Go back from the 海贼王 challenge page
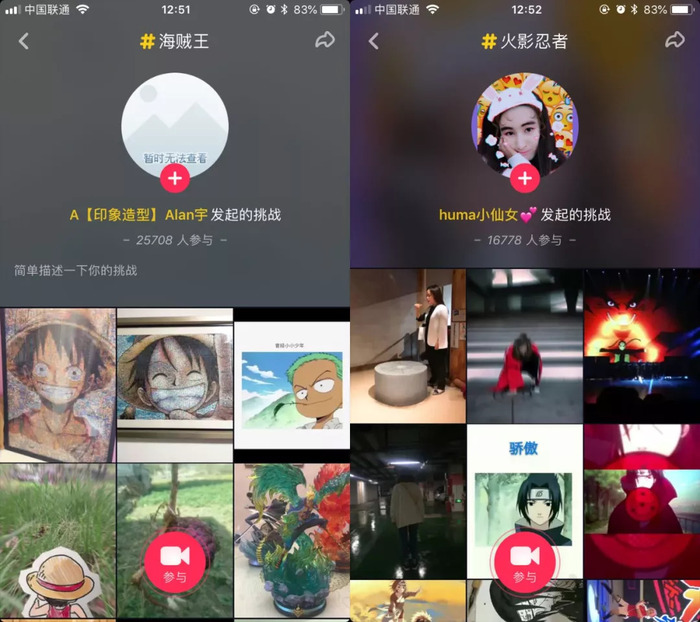 coord(24,42)
